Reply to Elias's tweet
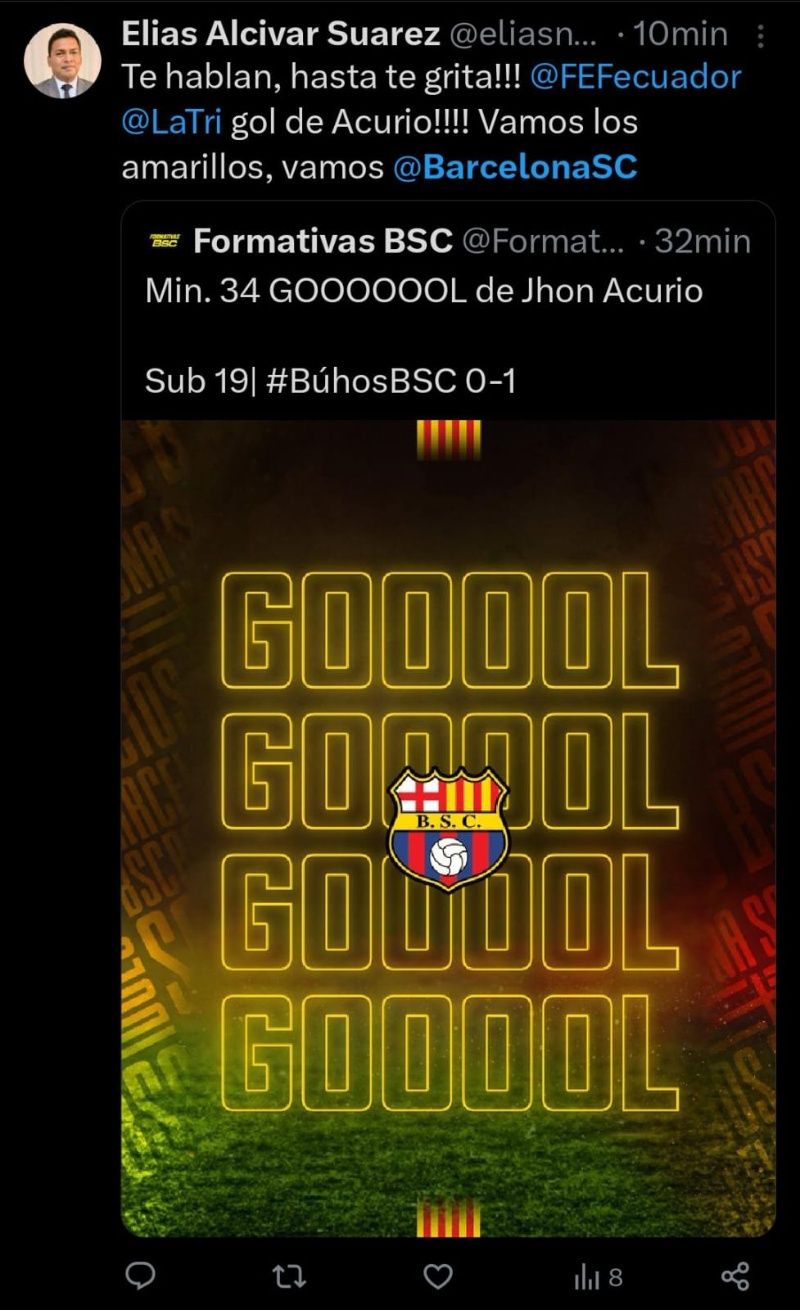This screenshot has height=1310, width=800. tap(141, 1275)
